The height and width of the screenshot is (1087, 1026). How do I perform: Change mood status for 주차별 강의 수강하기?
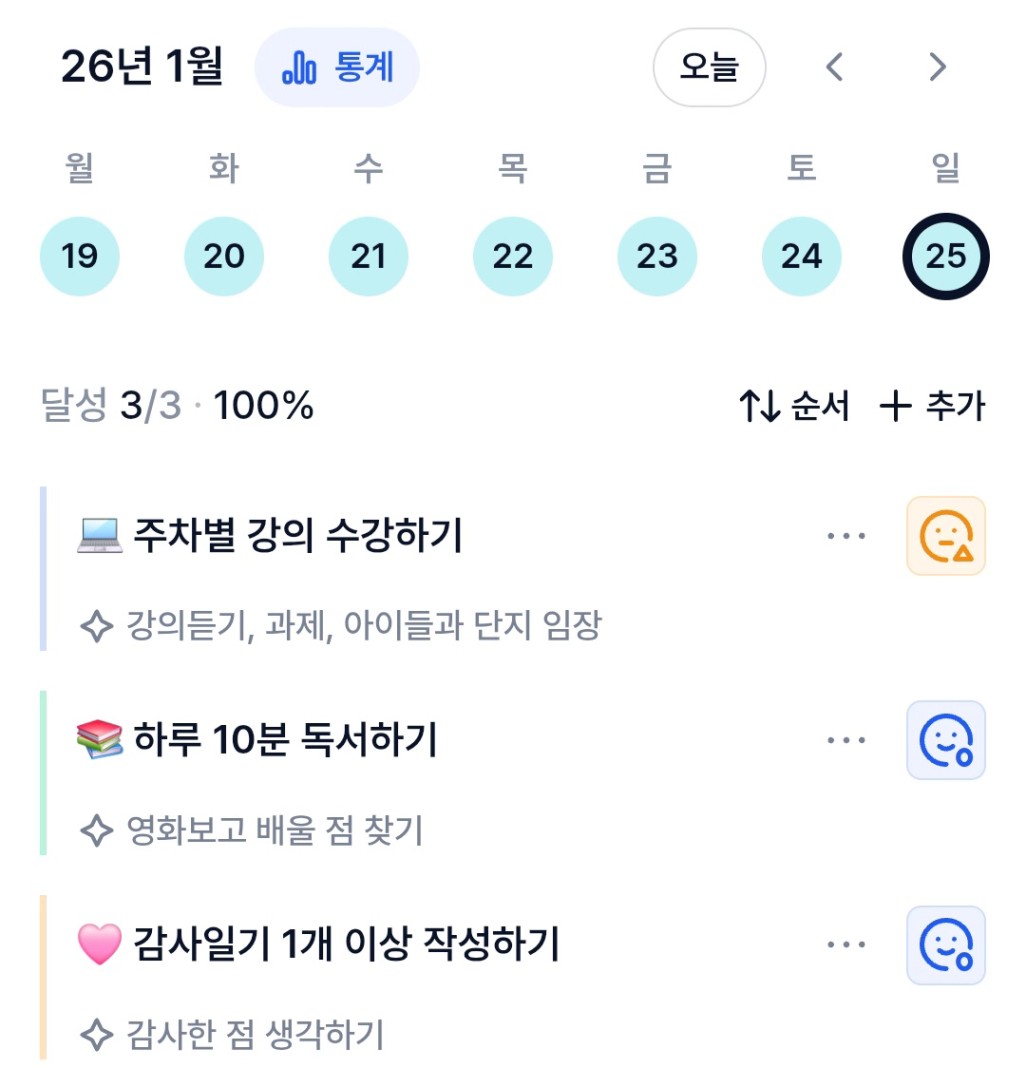946,536
